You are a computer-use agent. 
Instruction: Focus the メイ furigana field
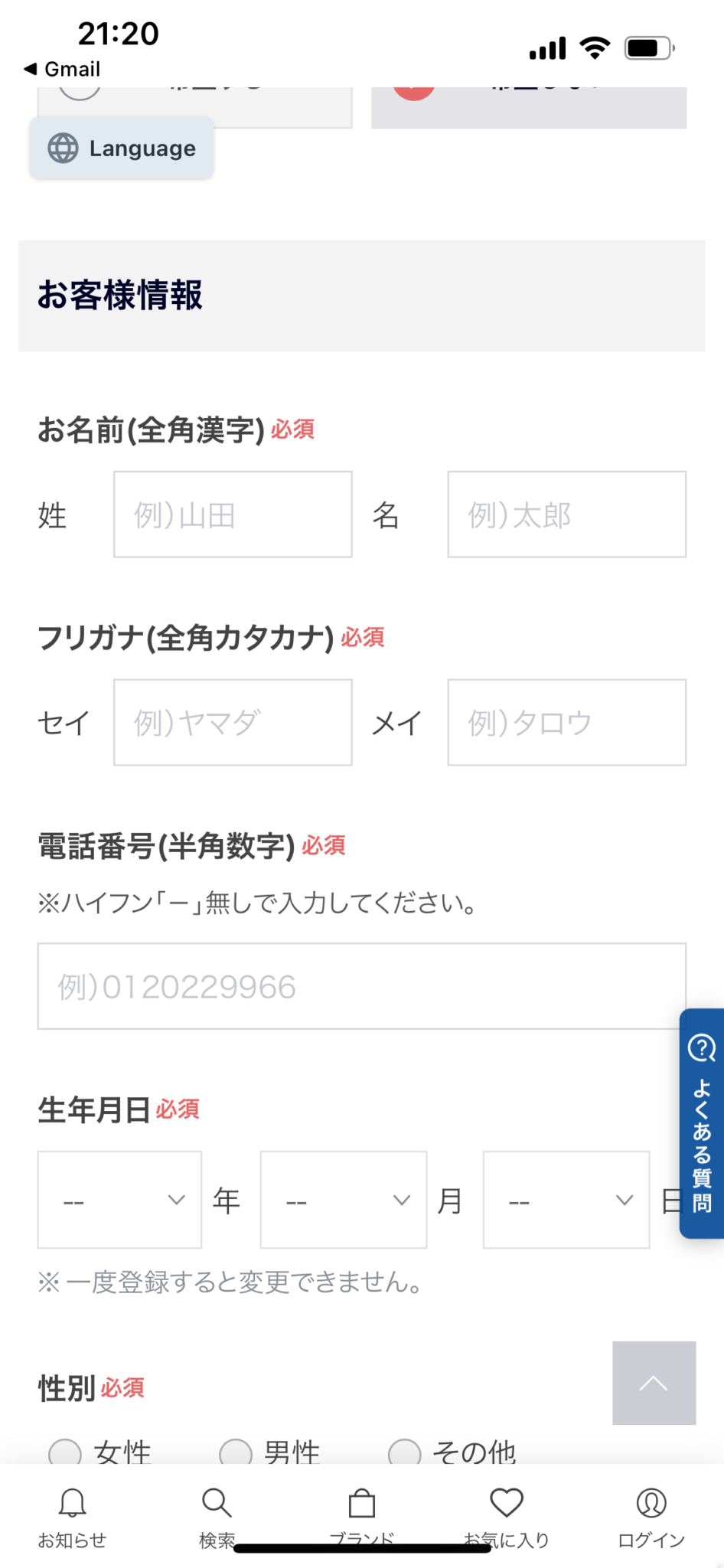(566, 722)
